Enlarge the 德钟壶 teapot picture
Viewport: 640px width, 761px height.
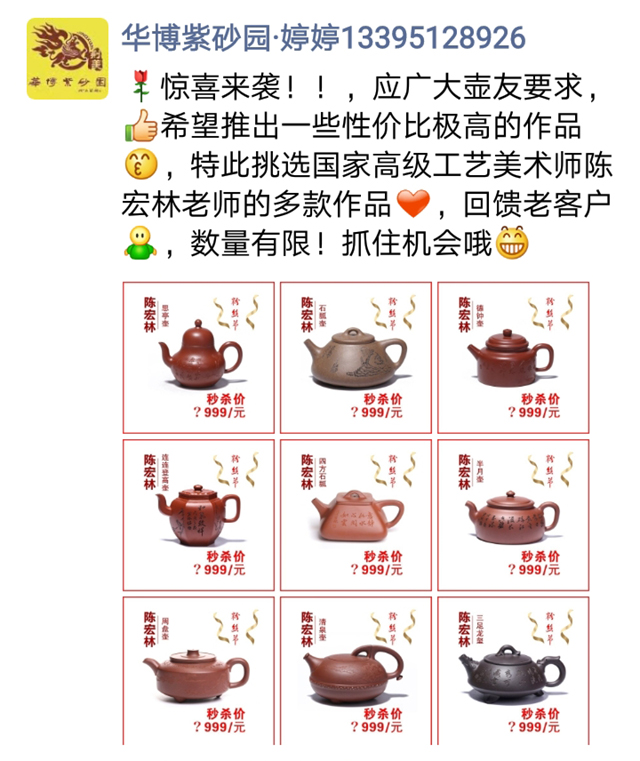tap(512, 357)
